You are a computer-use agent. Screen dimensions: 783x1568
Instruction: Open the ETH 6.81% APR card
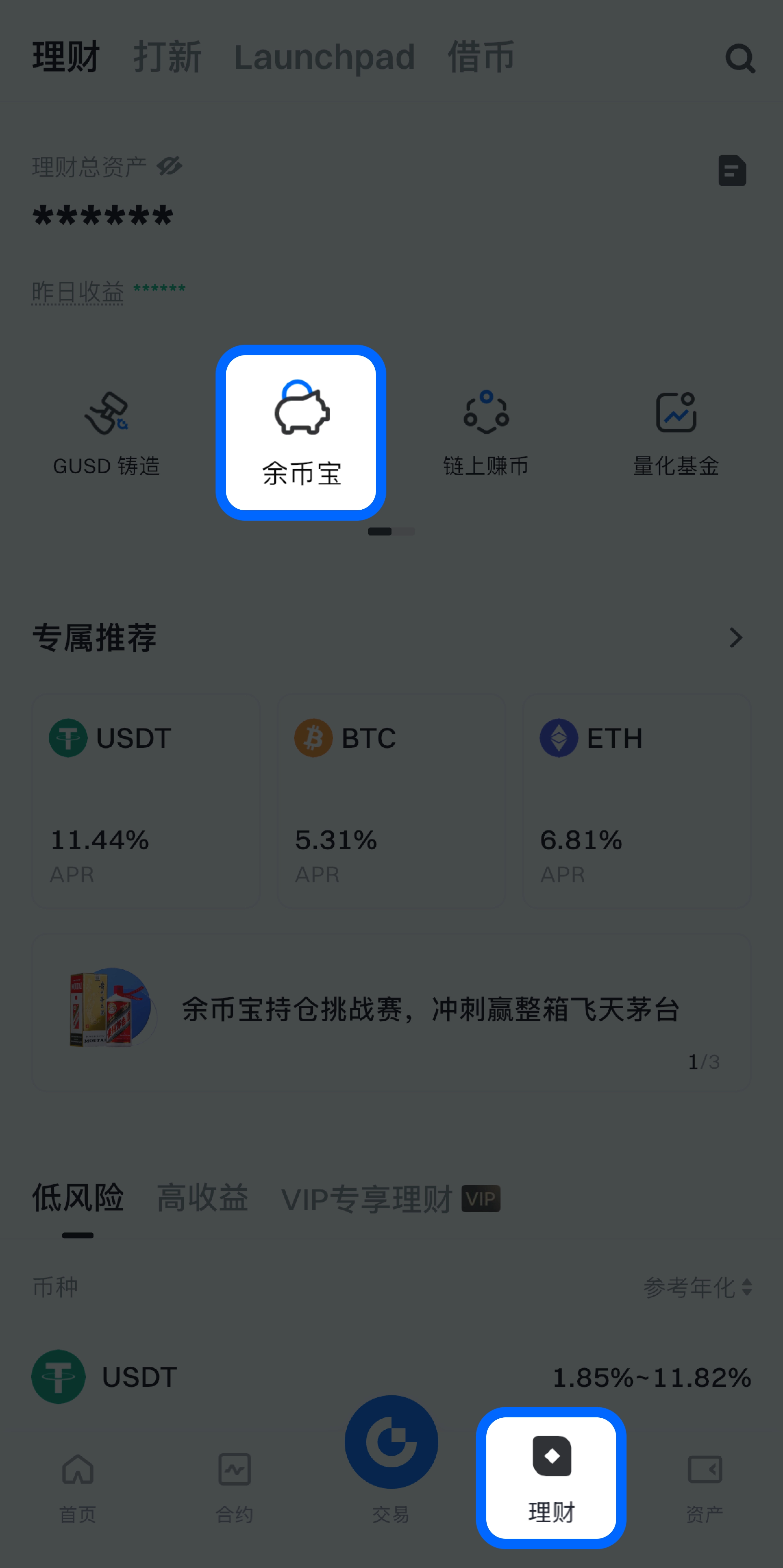coord(636,801)
